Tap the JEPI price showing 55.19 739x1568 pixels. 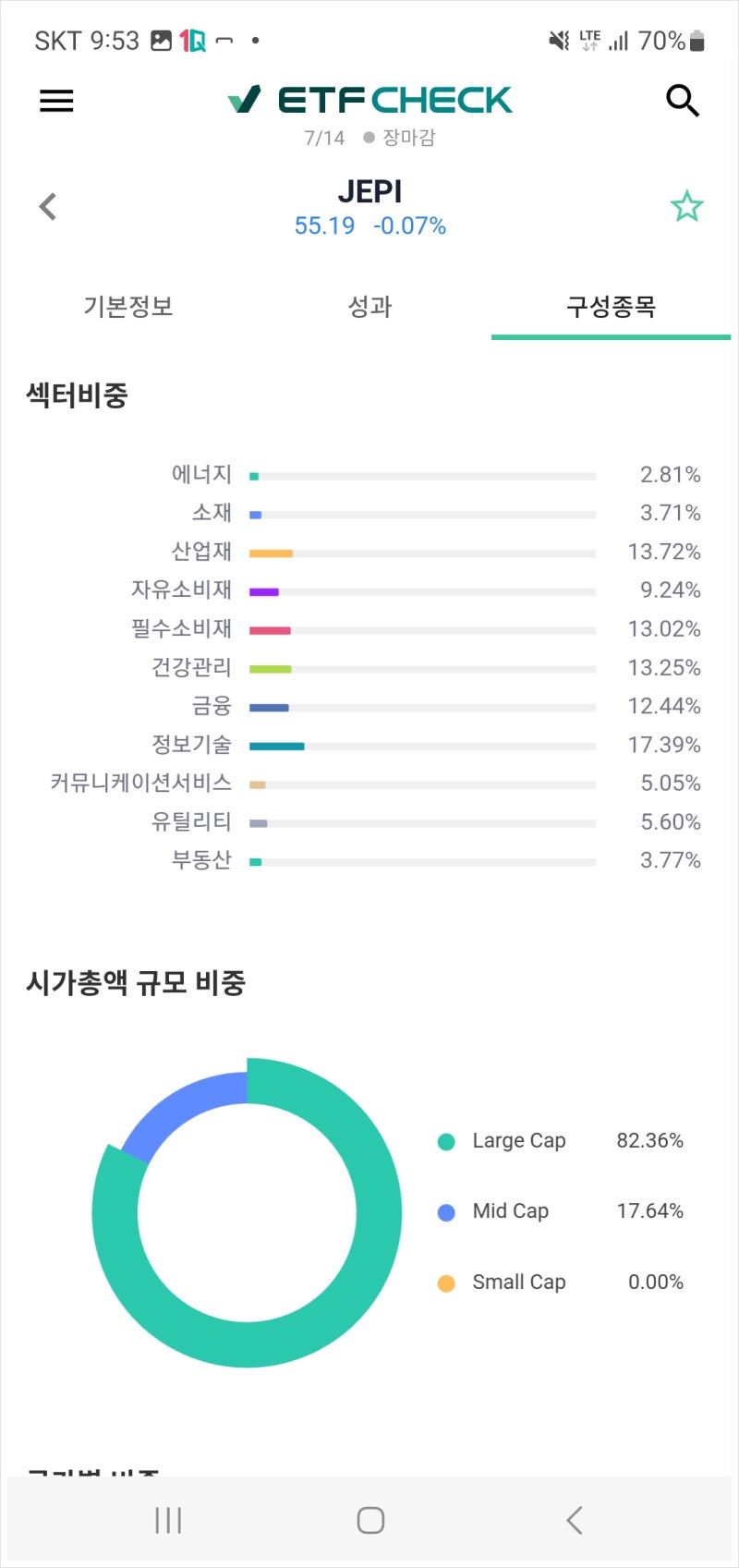(x=324, y=225)
